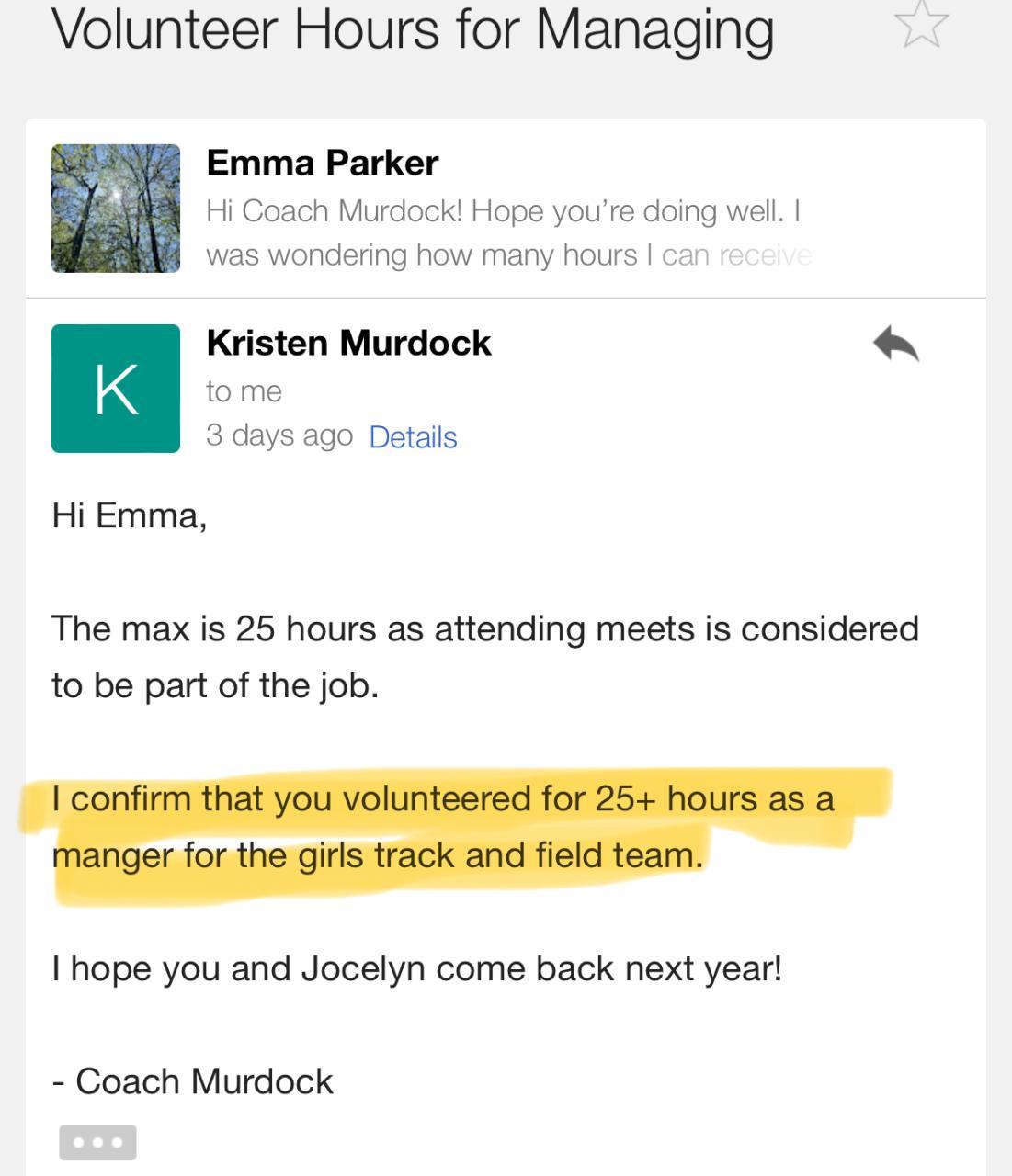Star the Volunteer Hours for Managing email
The image size is (1012, 1176).
(x=921, y=25)
